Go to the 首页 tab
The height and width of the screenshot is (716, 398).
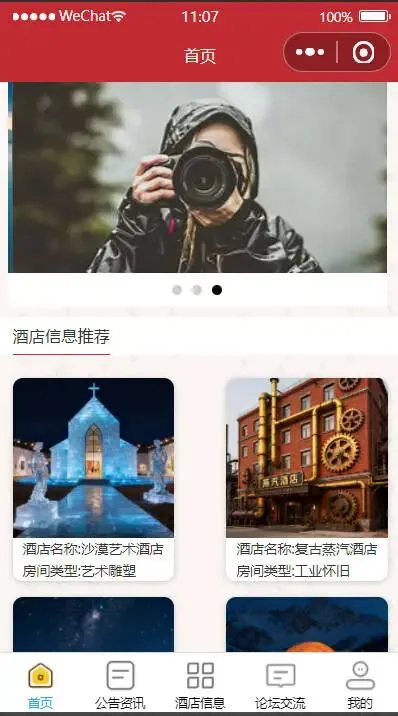[x=40, y=685]
